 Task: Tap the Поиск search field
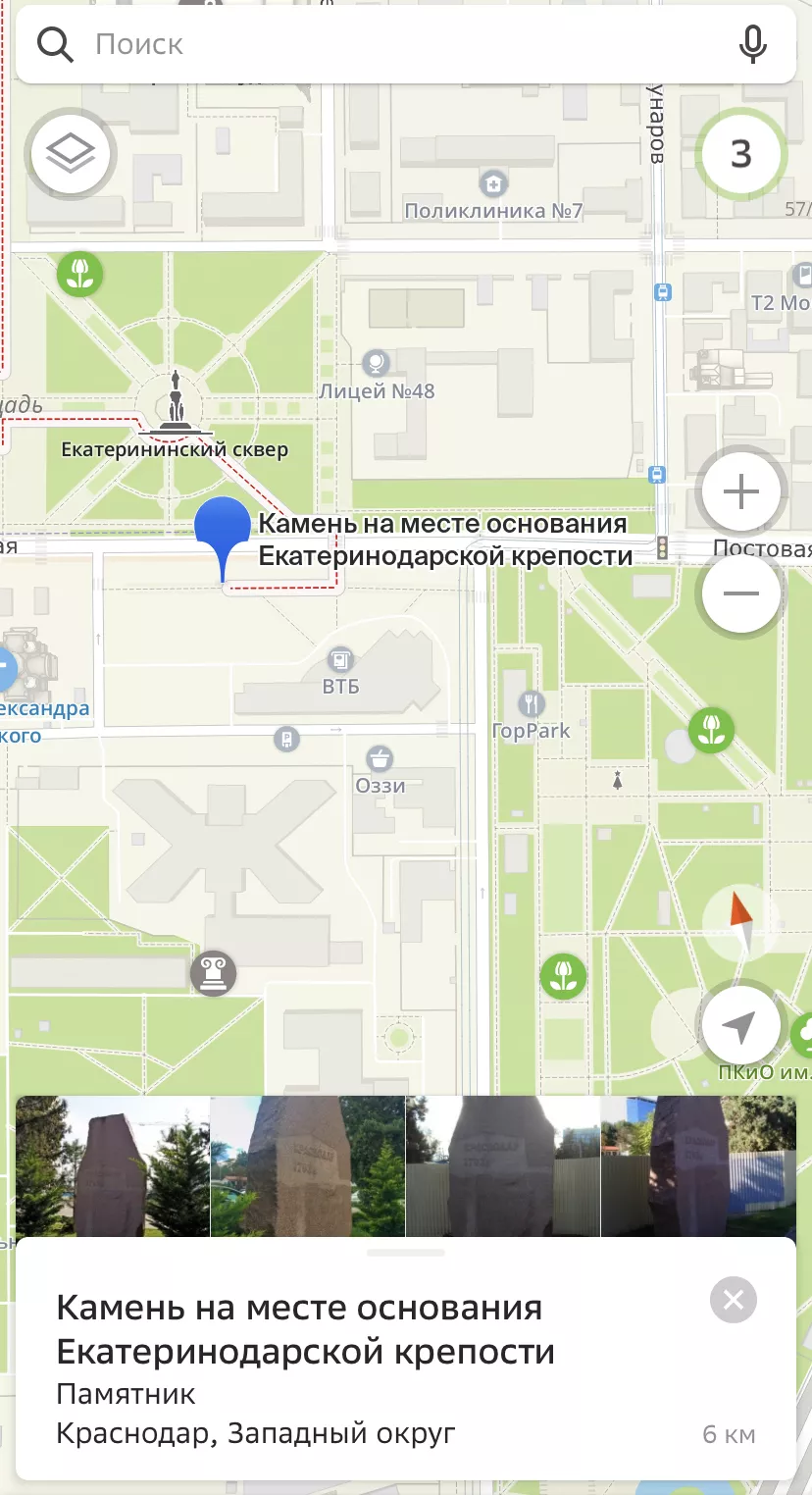(392, 44)
